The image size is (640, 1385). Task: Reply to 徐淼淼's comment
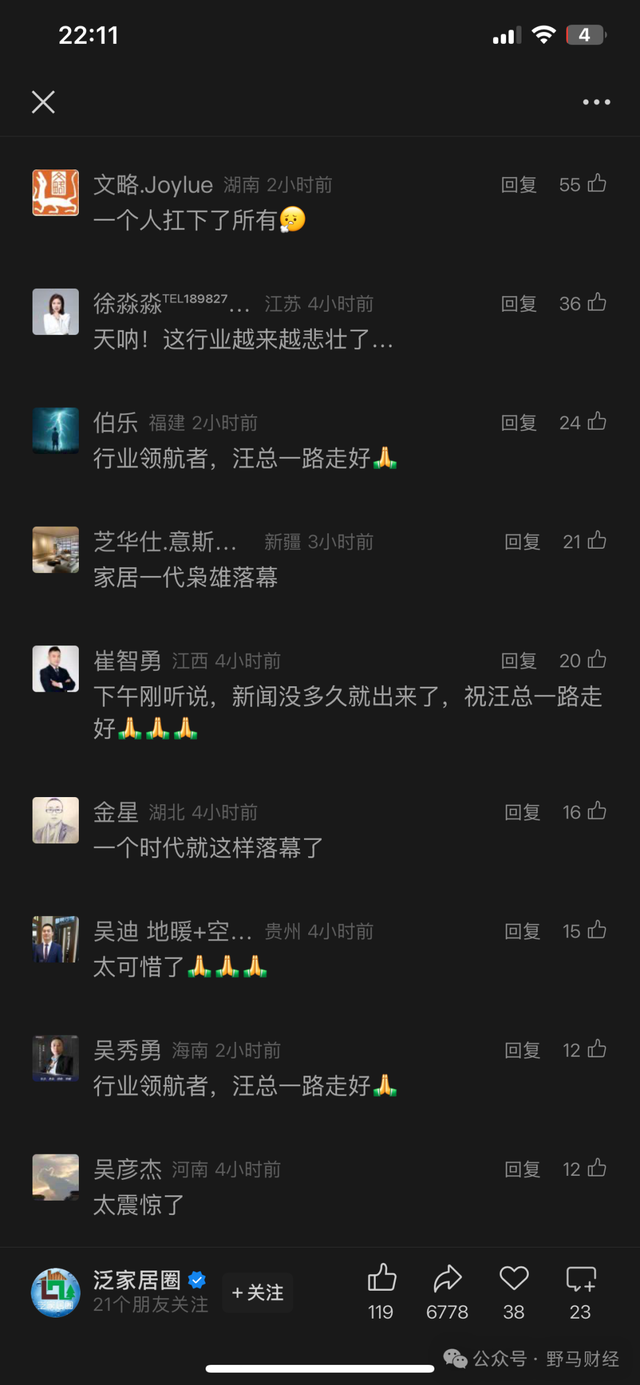coord(519,304)
